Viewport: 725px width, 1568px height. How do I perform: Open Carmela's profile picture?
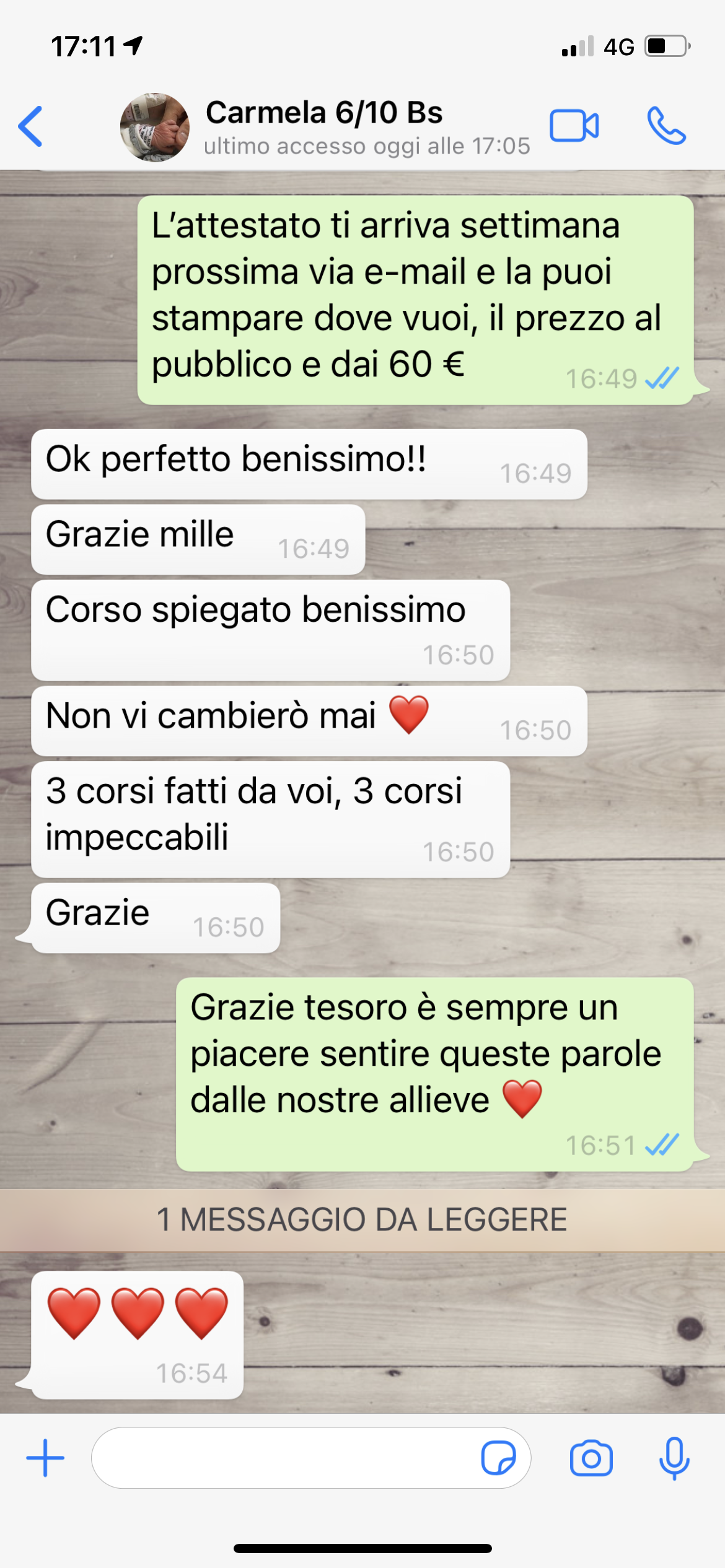click(x=155, y=127)
